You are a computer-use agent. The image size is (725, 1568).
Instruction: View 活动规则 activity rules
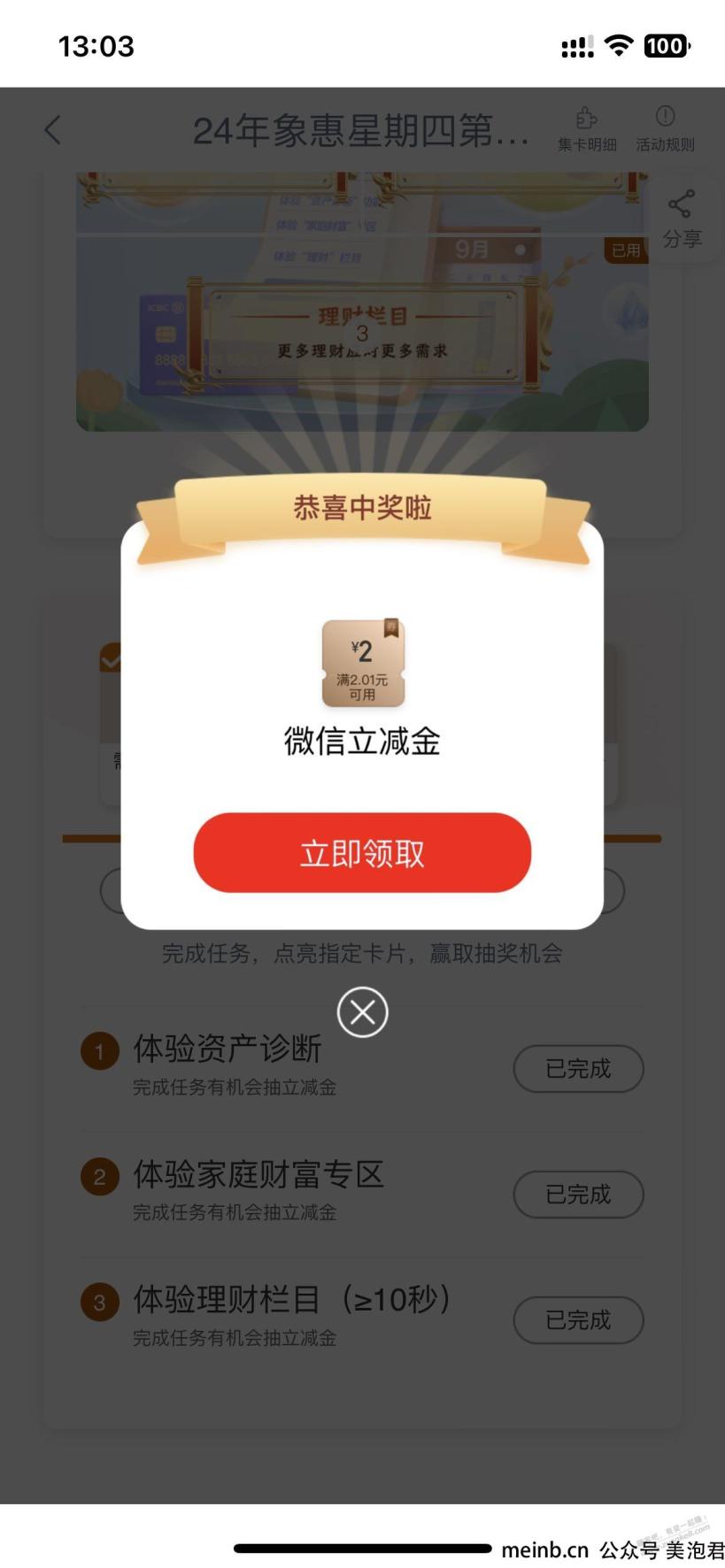pyautogui.click(x=665, y=129)
